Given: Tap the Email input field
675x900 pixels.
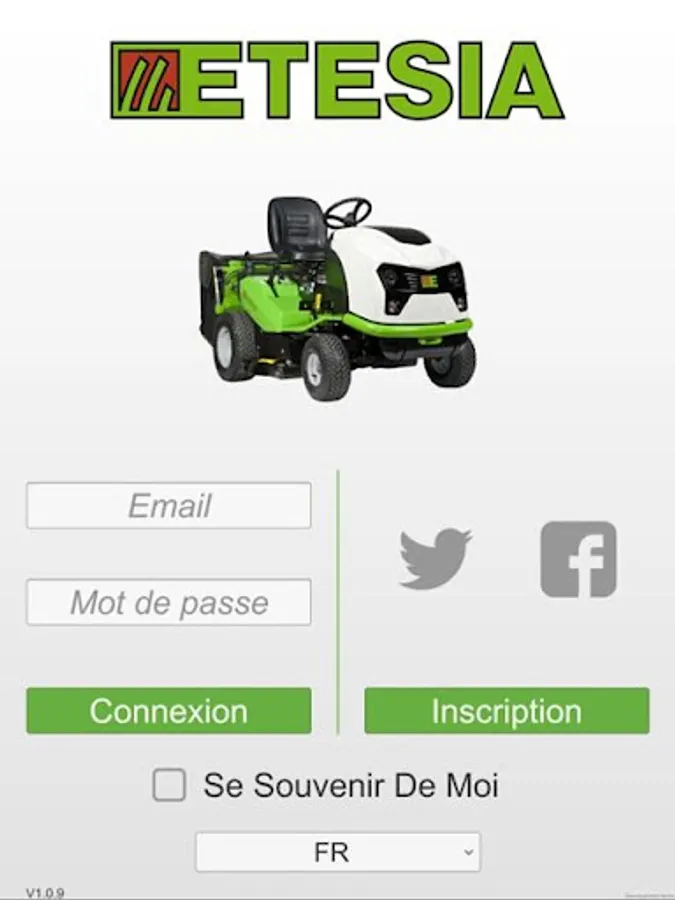Looking at the screenshot, I should (169, 505).
